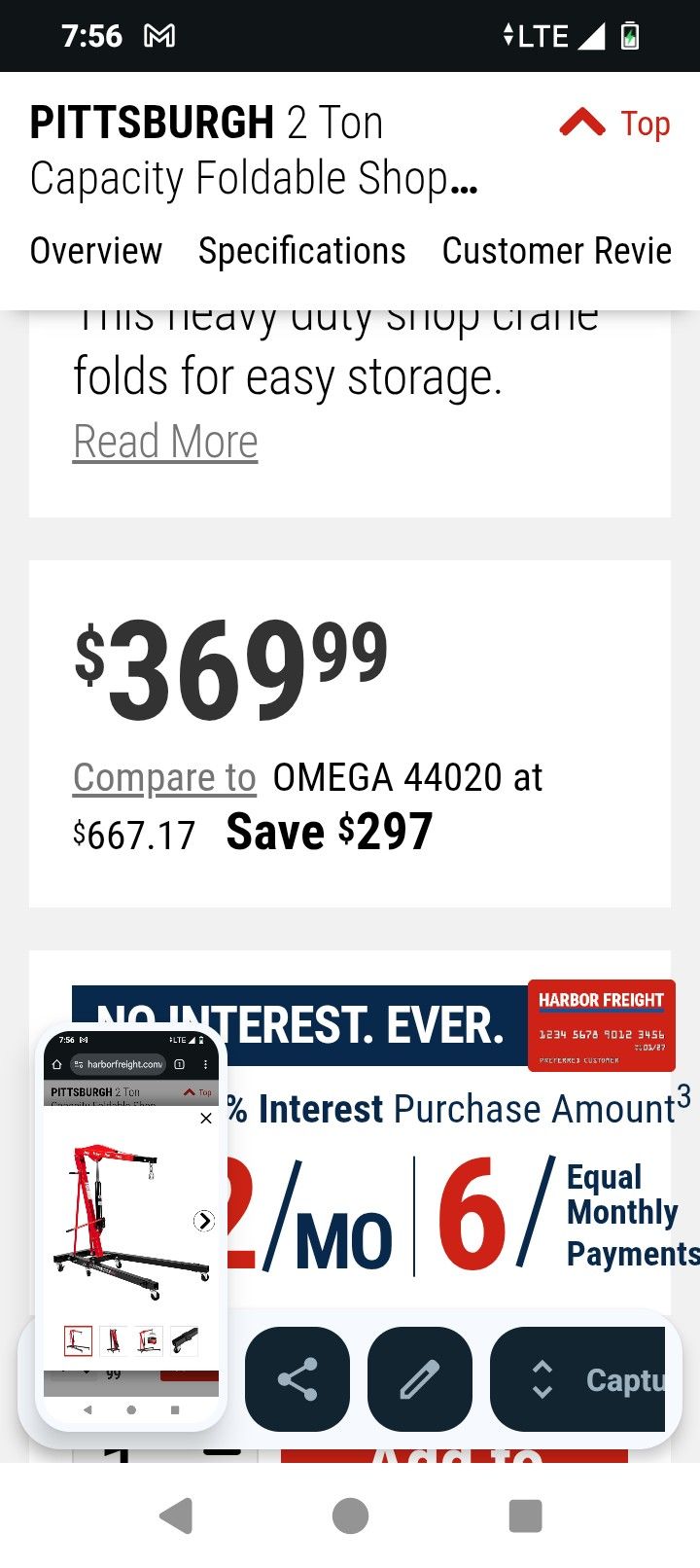The width and height of the screenshot is (700, 1568).
Task: Switch to the Overview tab
Action: click(95, 251)
